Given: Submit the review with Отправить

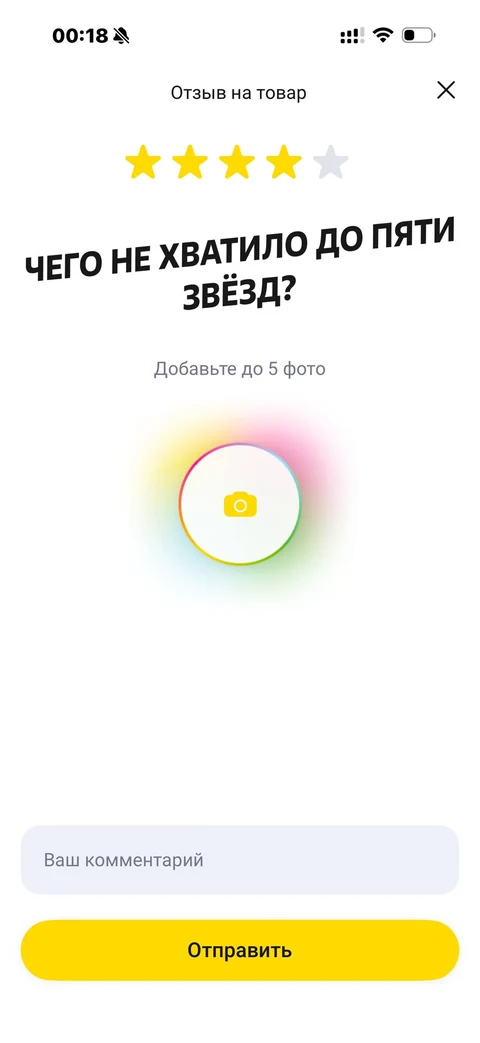Looking at the screenshot, I should [x=240, y=950].
